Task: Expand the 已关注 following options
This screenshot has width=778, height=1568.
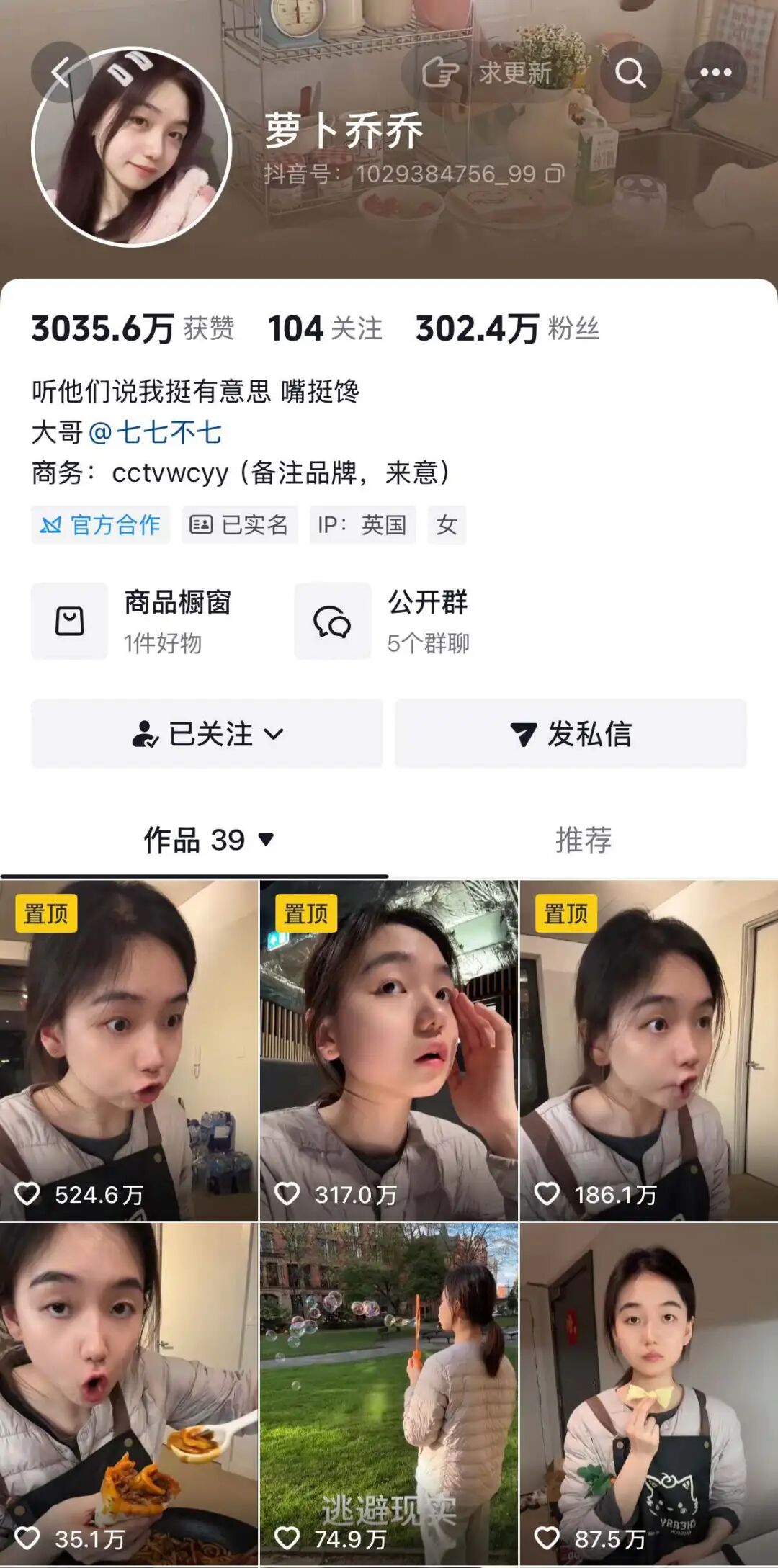Action: click(207, 734)
